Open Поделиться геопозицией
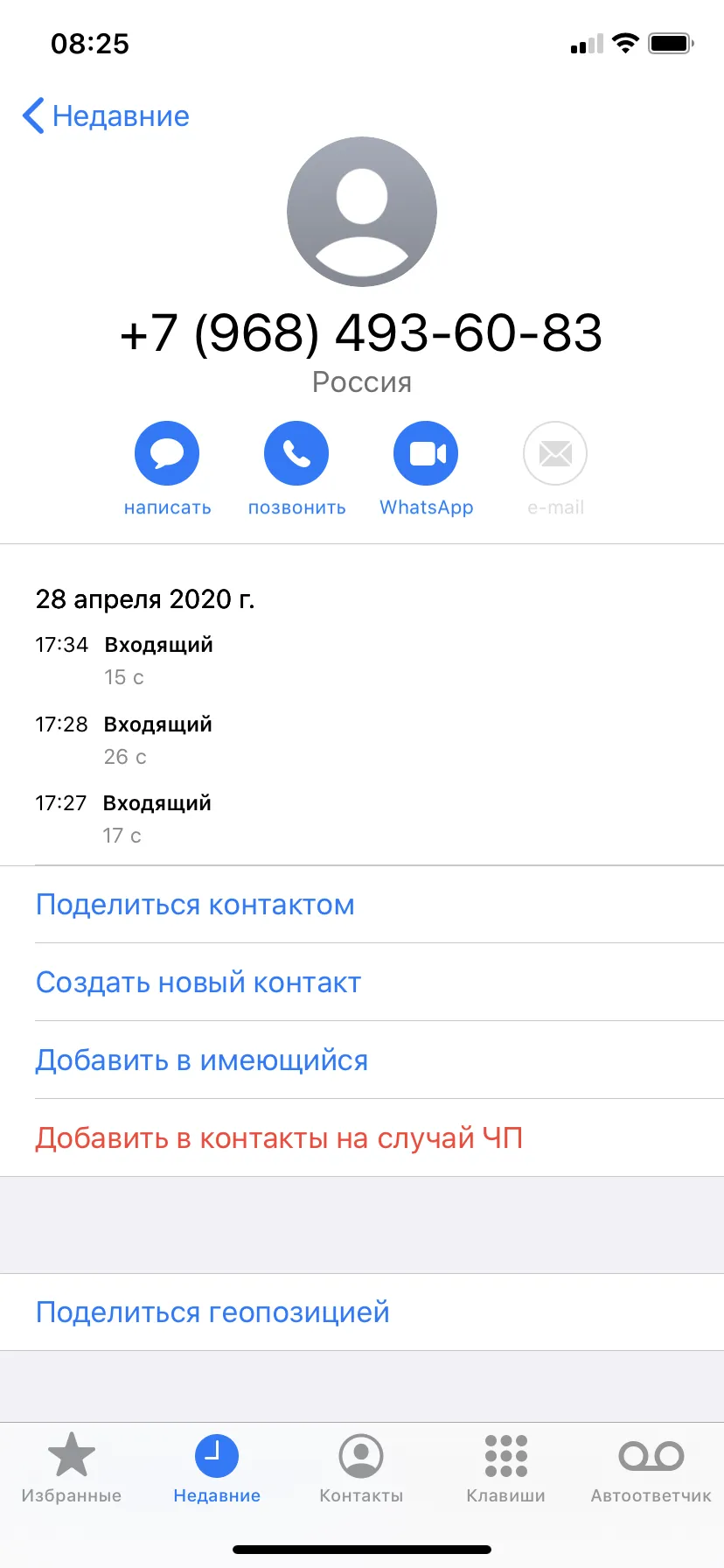This screenshot has width=724, height=1568. (x=362, y=1312)
